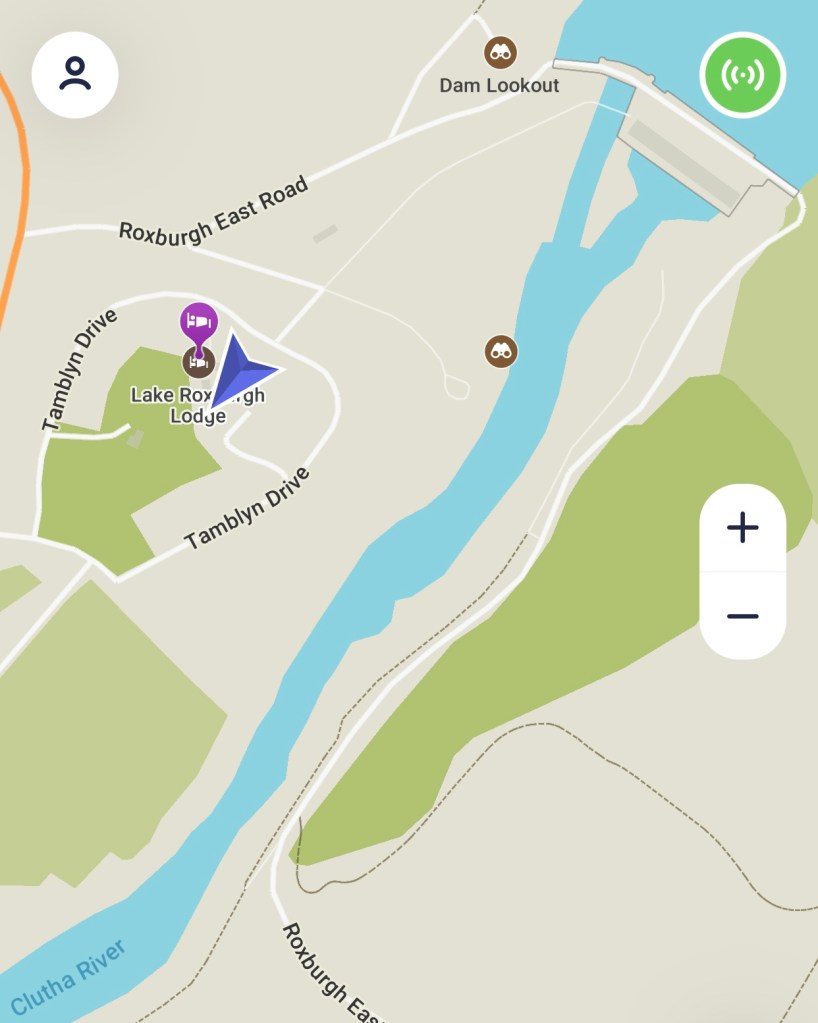Image resolution: width=818 pixels, height=1023 pixels.
Task: Open the user profile button
Action: click(x=75, y=75)
